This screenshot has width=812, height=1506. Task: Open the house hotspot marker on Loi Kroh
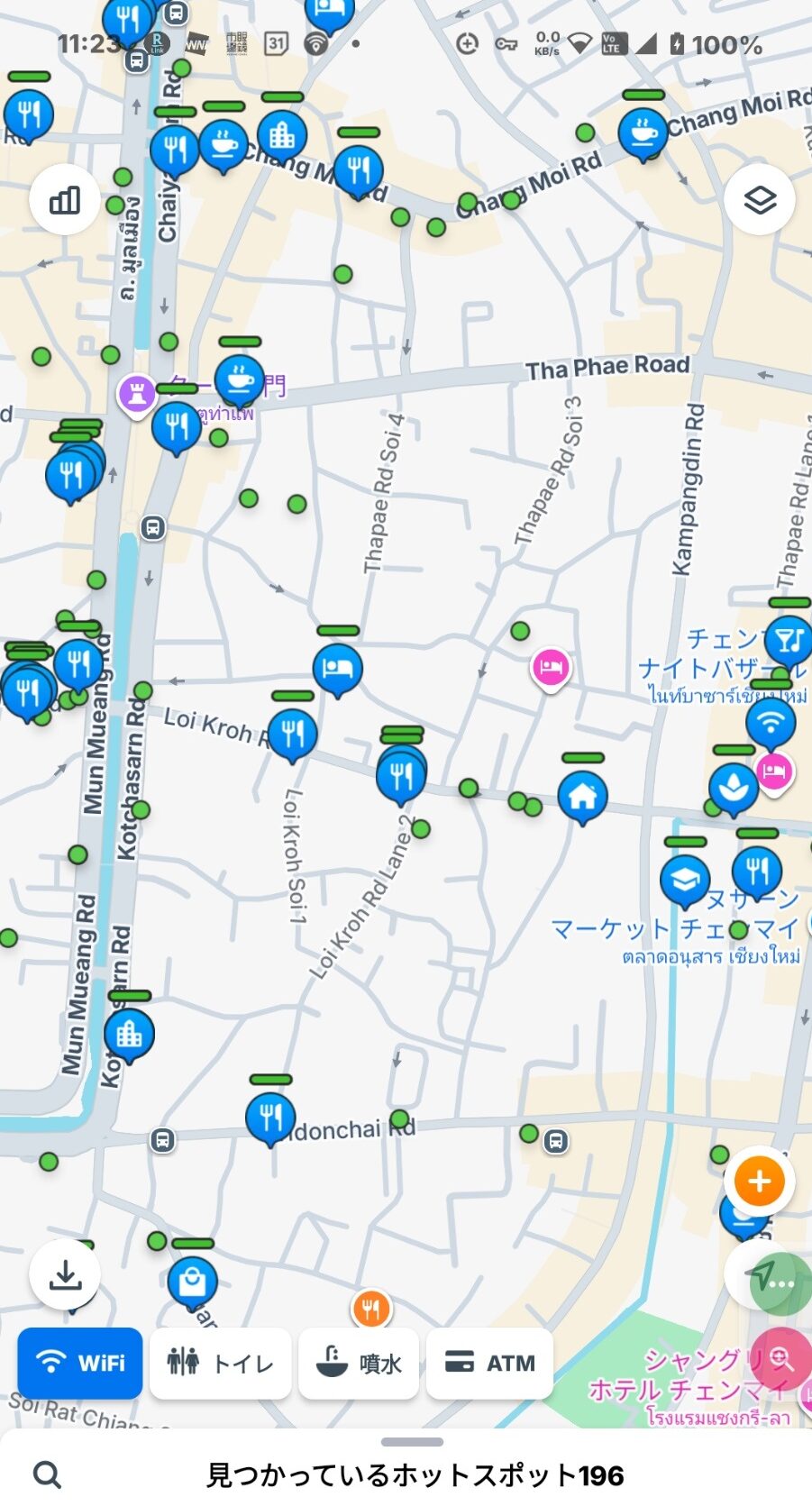[582, 796]
